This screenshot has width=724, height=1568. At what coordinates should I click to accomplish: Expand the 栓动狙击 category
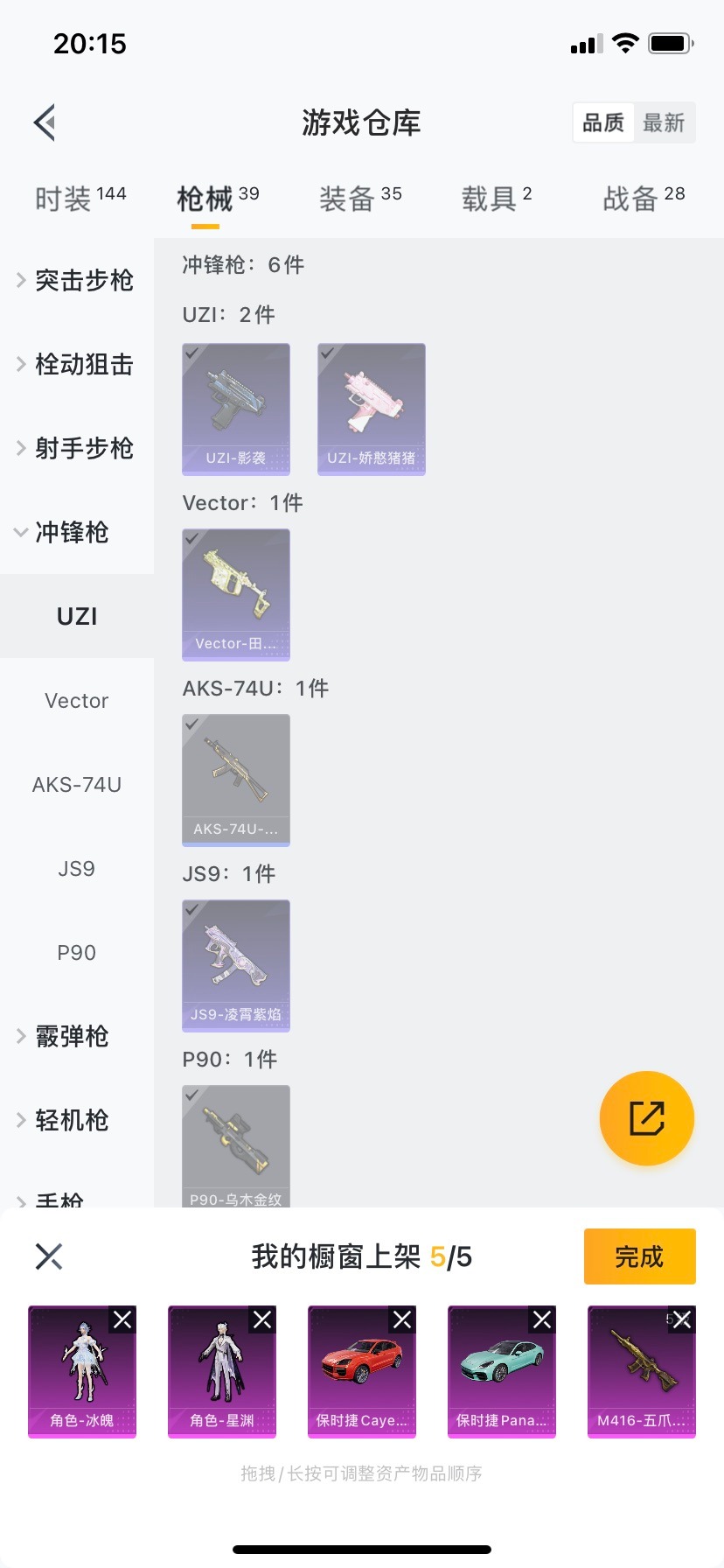76,364
